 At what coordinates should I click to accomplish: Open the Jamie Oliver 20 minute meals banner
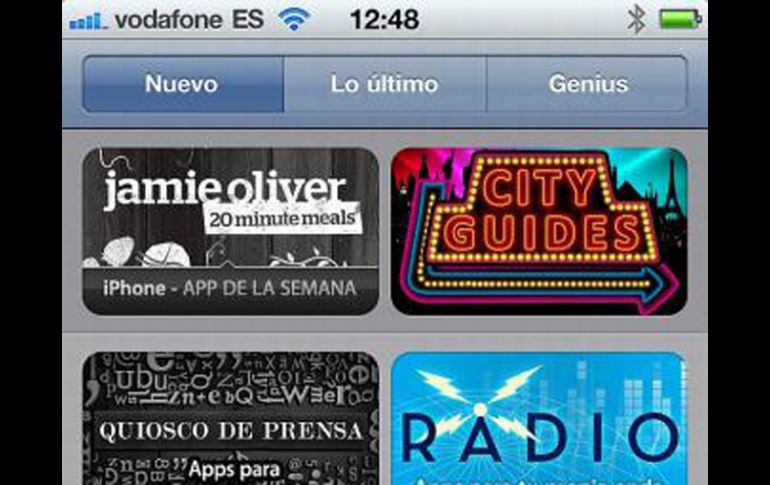pos(230,231)
